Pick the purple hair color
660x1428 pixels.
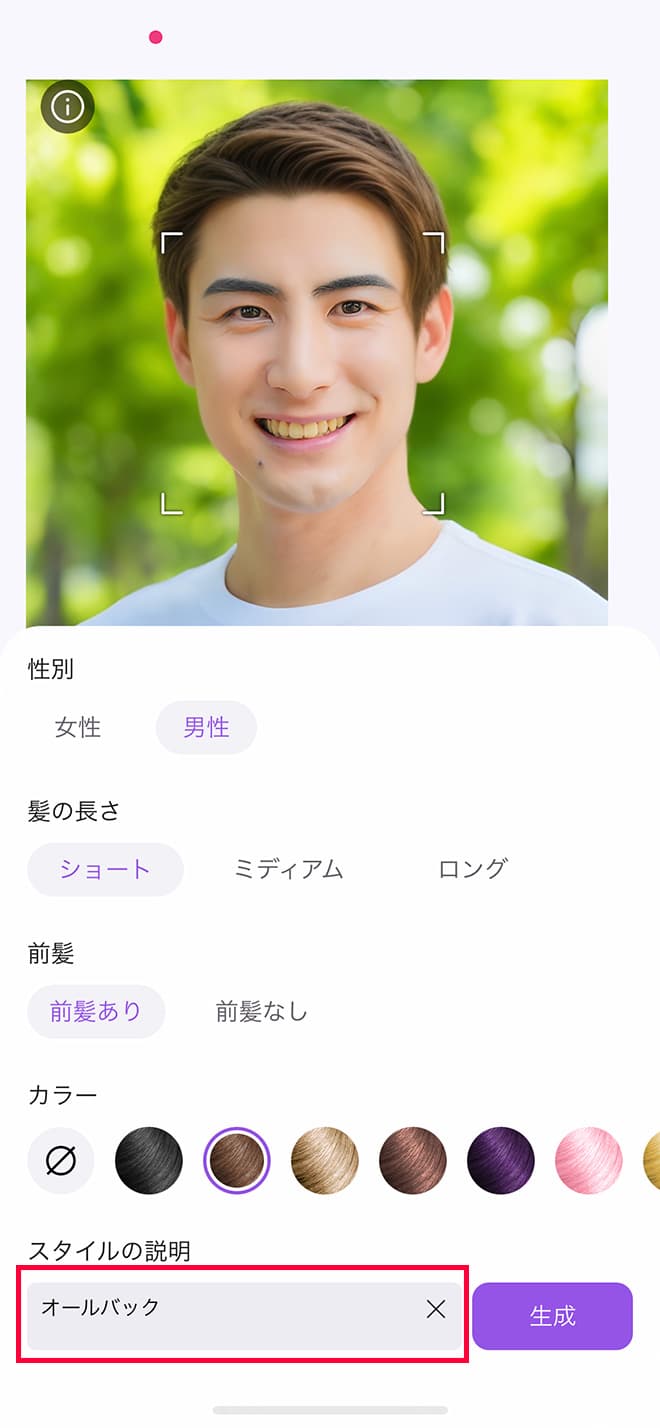pos(501,1161)
